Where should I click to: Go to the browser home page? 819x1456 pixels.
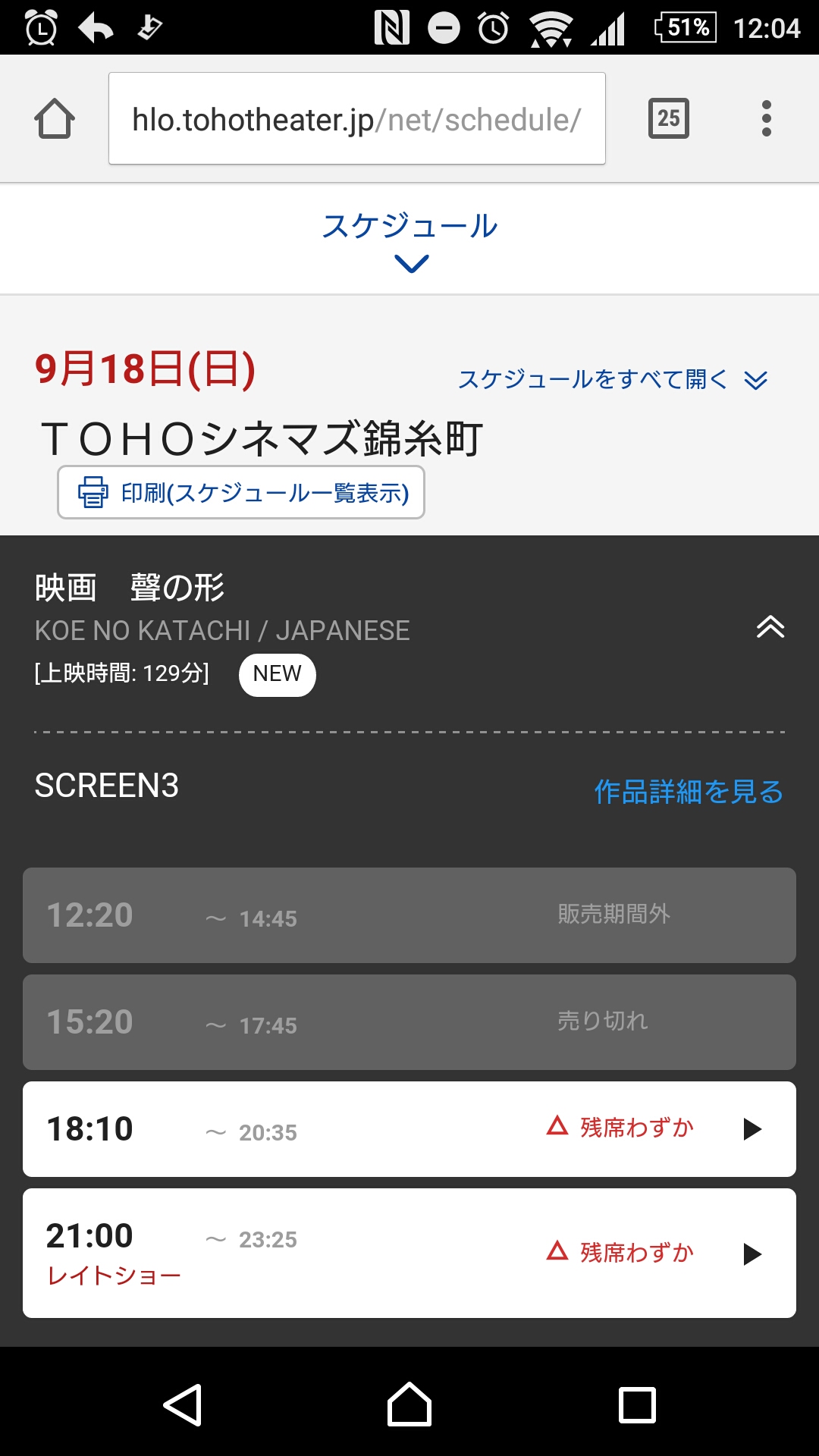[55, 119]
